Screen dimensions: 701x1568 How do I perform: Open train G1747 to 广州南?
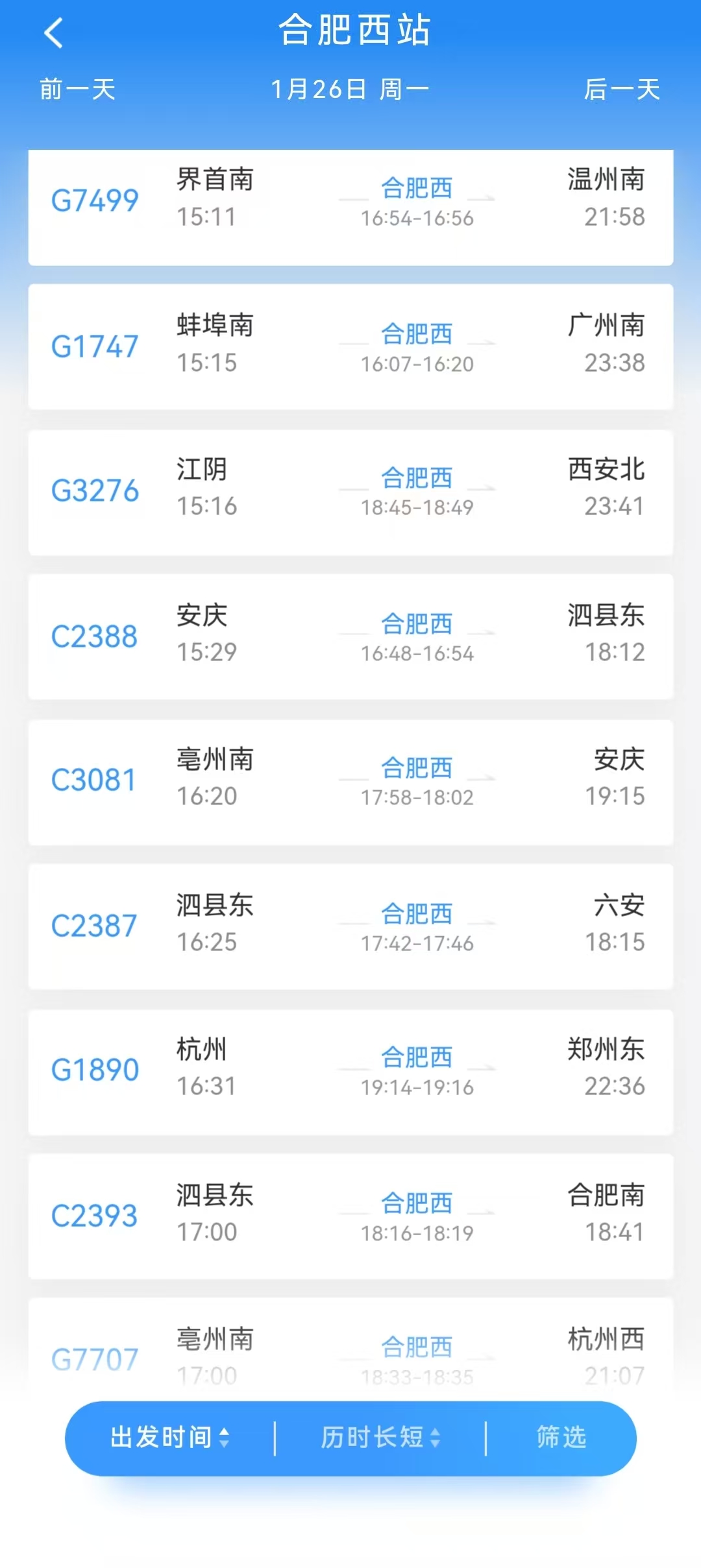tap(350, 346)
